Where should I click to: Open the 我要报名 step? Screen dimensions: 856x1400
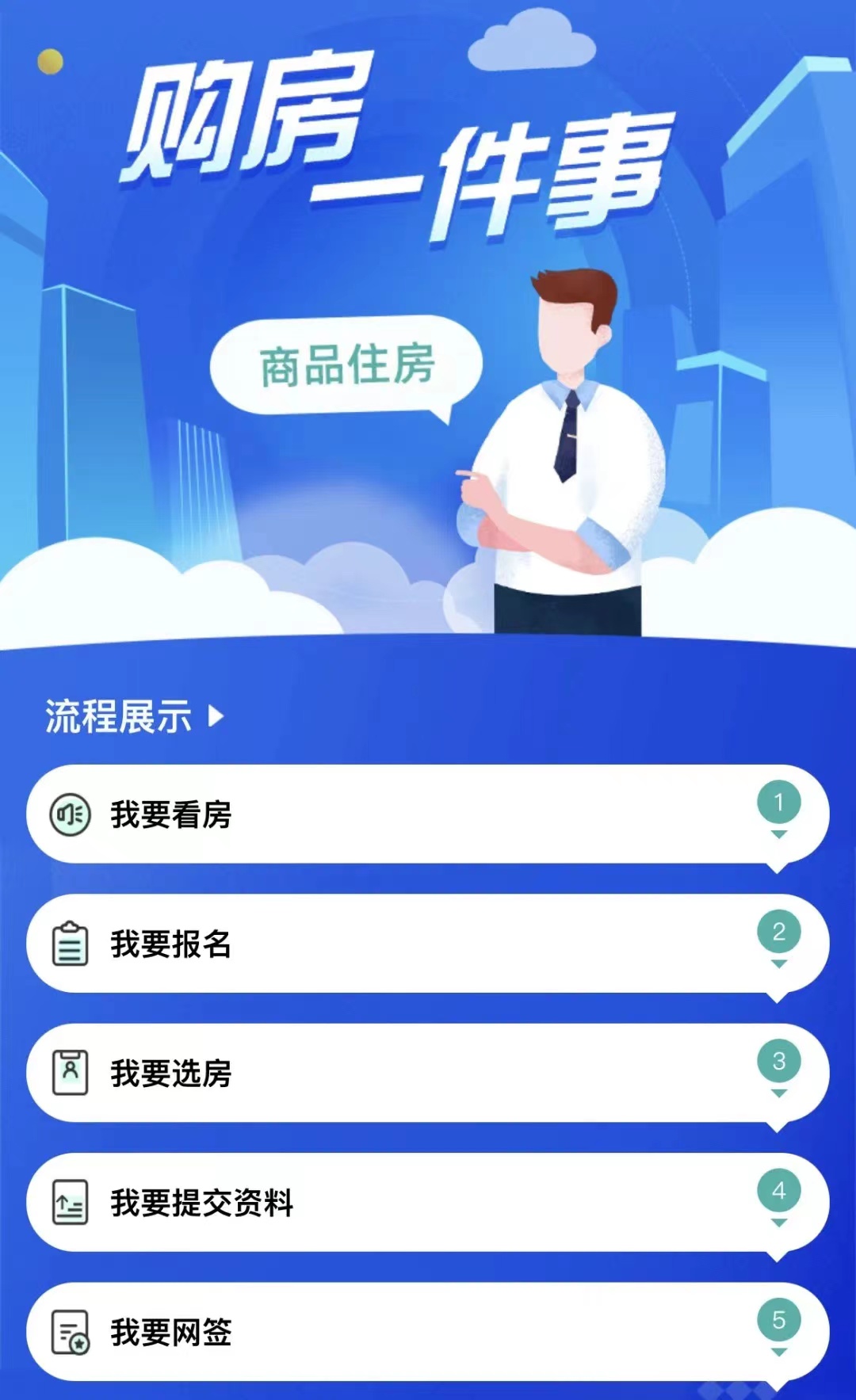click(428, 944)
